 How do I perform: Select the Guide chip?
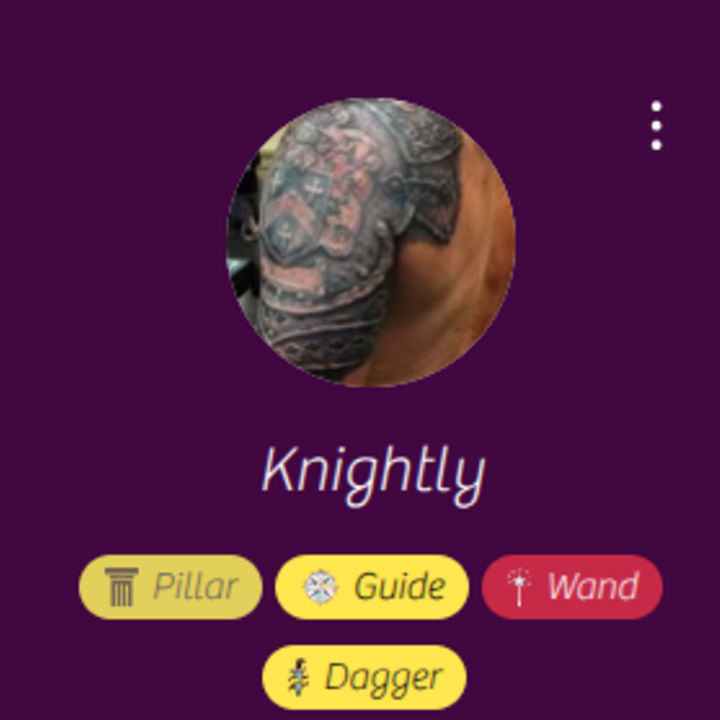point(372,587)
